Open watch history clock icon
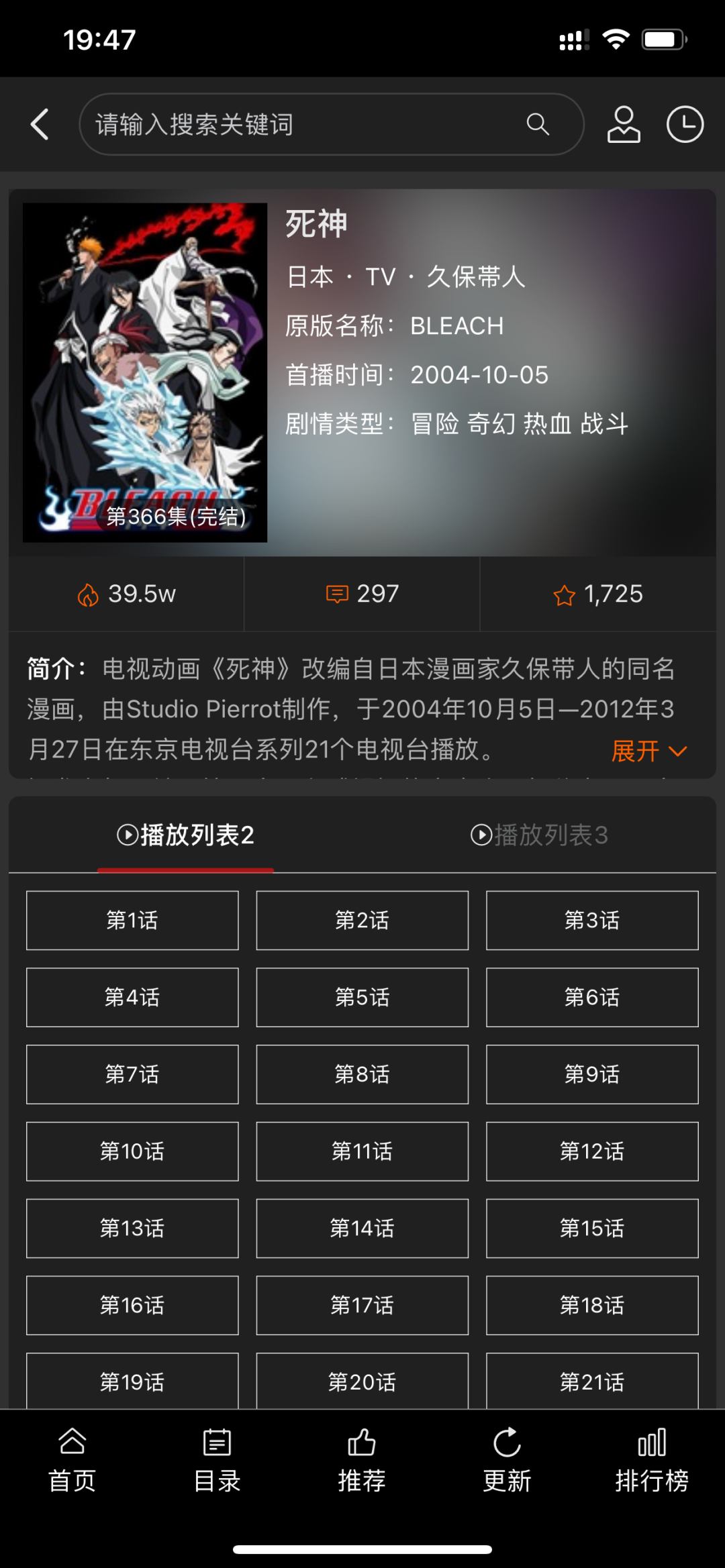The image size is (725, 1568). coord(685,125)
